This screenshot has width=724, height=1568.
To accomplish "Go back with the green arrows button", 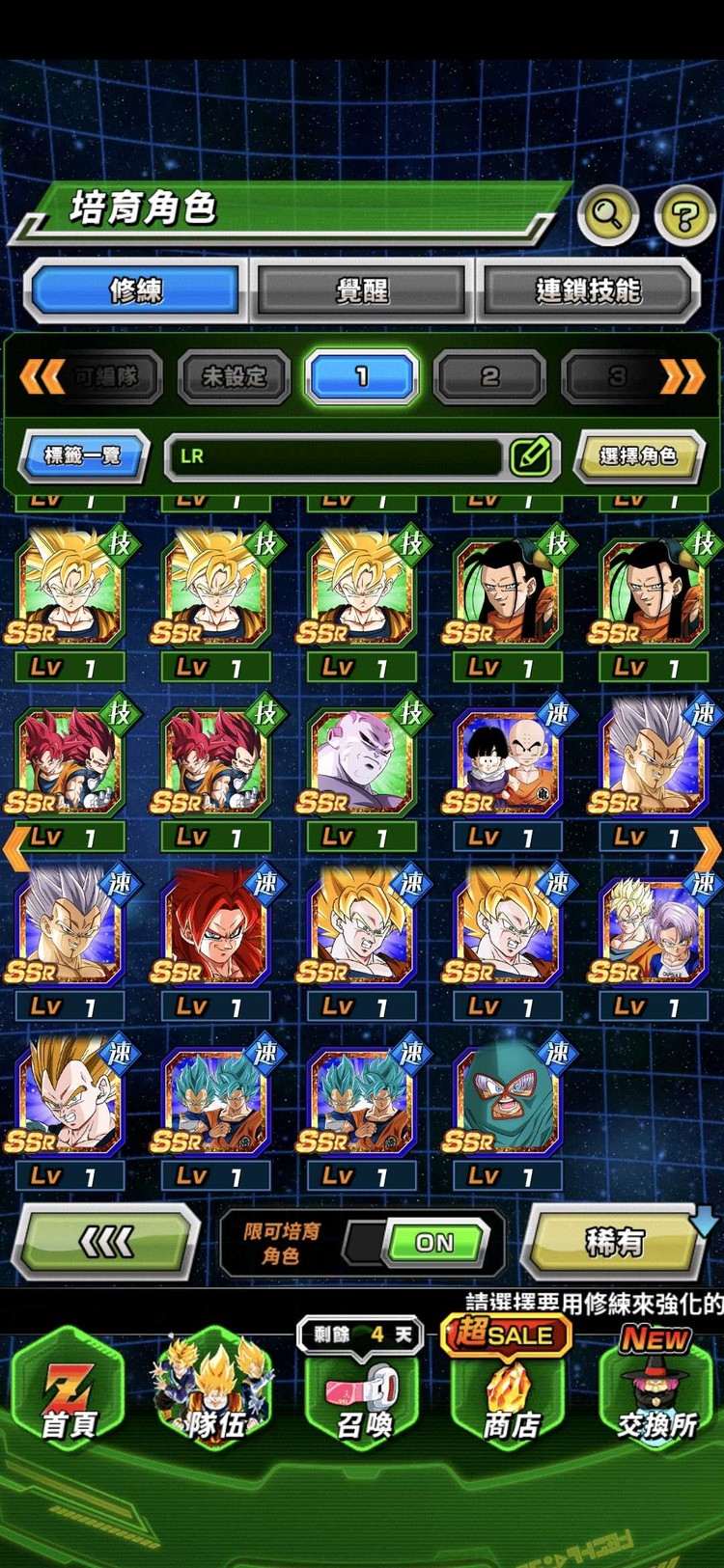I will point(106,1242).
